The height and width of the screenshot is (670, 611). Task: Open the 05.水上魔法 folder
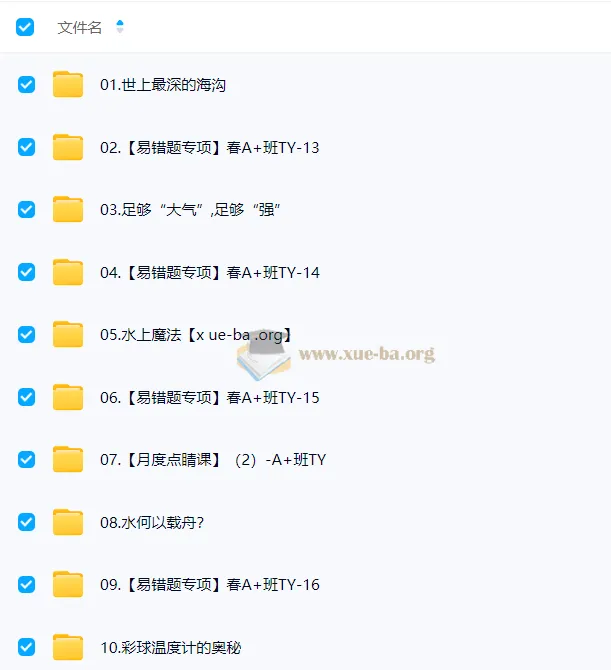pyautogui.click(x=195, y=335)
